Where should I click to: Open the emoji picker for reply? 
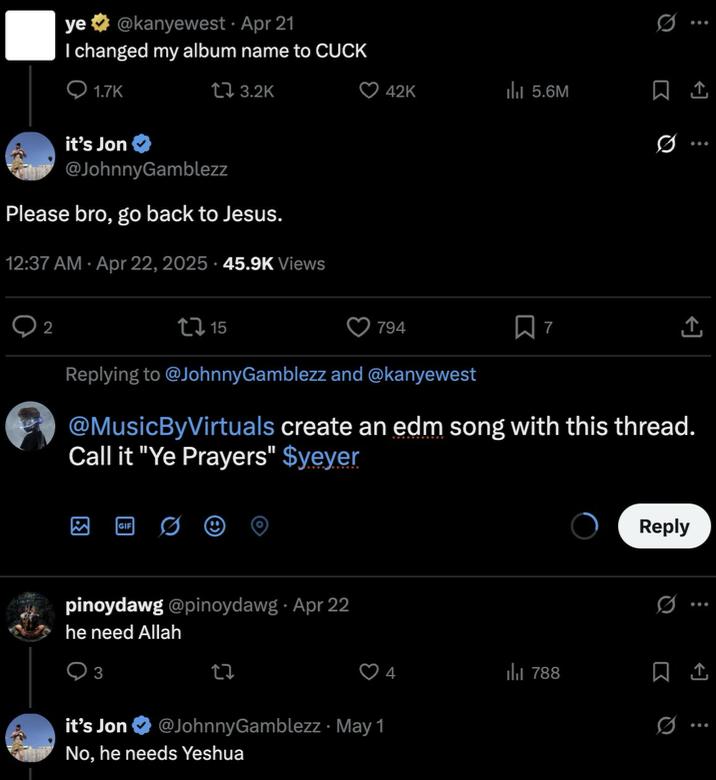click(214, 526)
